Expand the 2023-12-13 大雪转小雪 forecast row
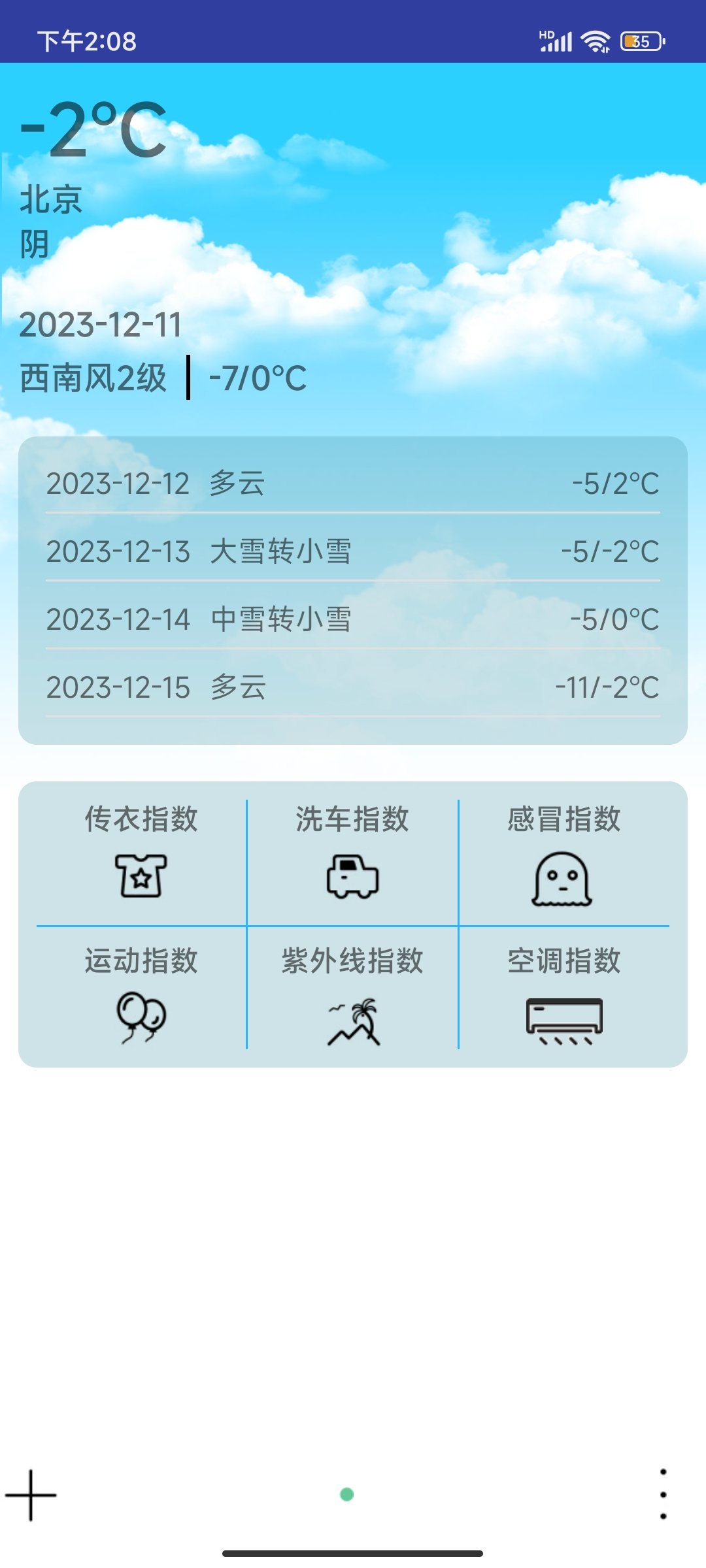The height and width of the screenshot is (1568, 706). (353, 551)
